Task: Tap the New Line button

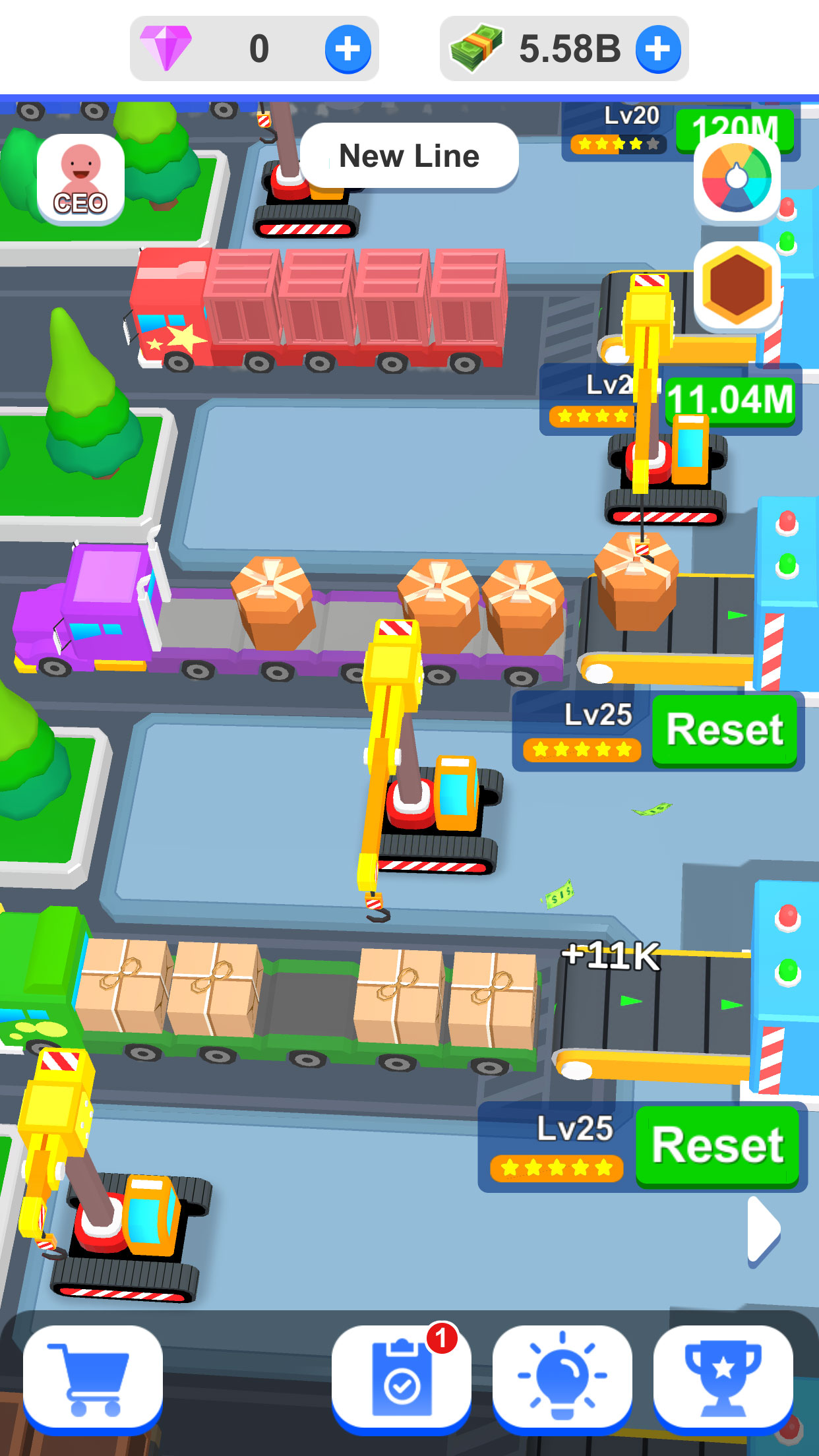Action: pyautogui.click(x=409, y=156)
